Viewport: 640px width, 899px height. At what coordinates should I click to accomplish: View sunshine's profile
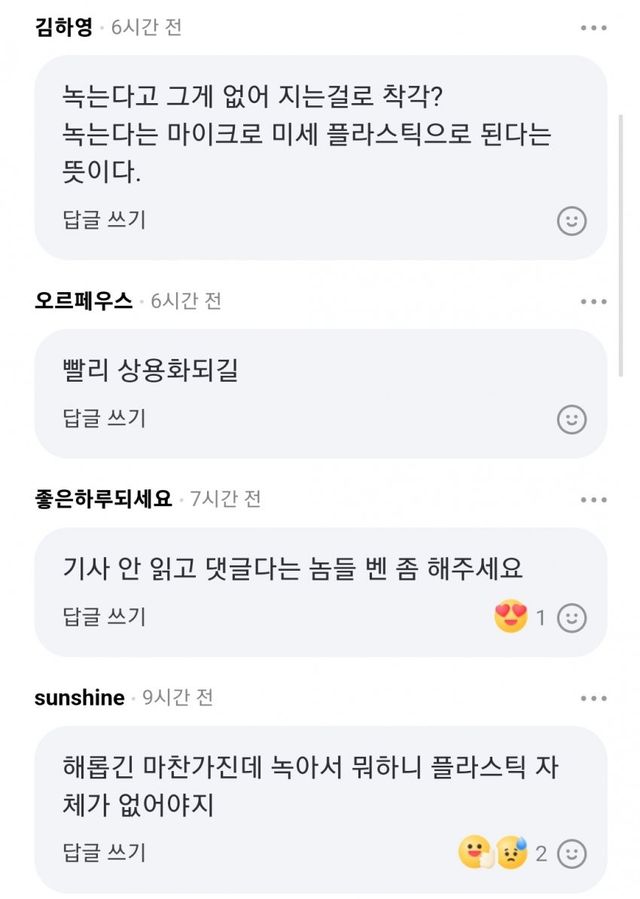[79, 698]
